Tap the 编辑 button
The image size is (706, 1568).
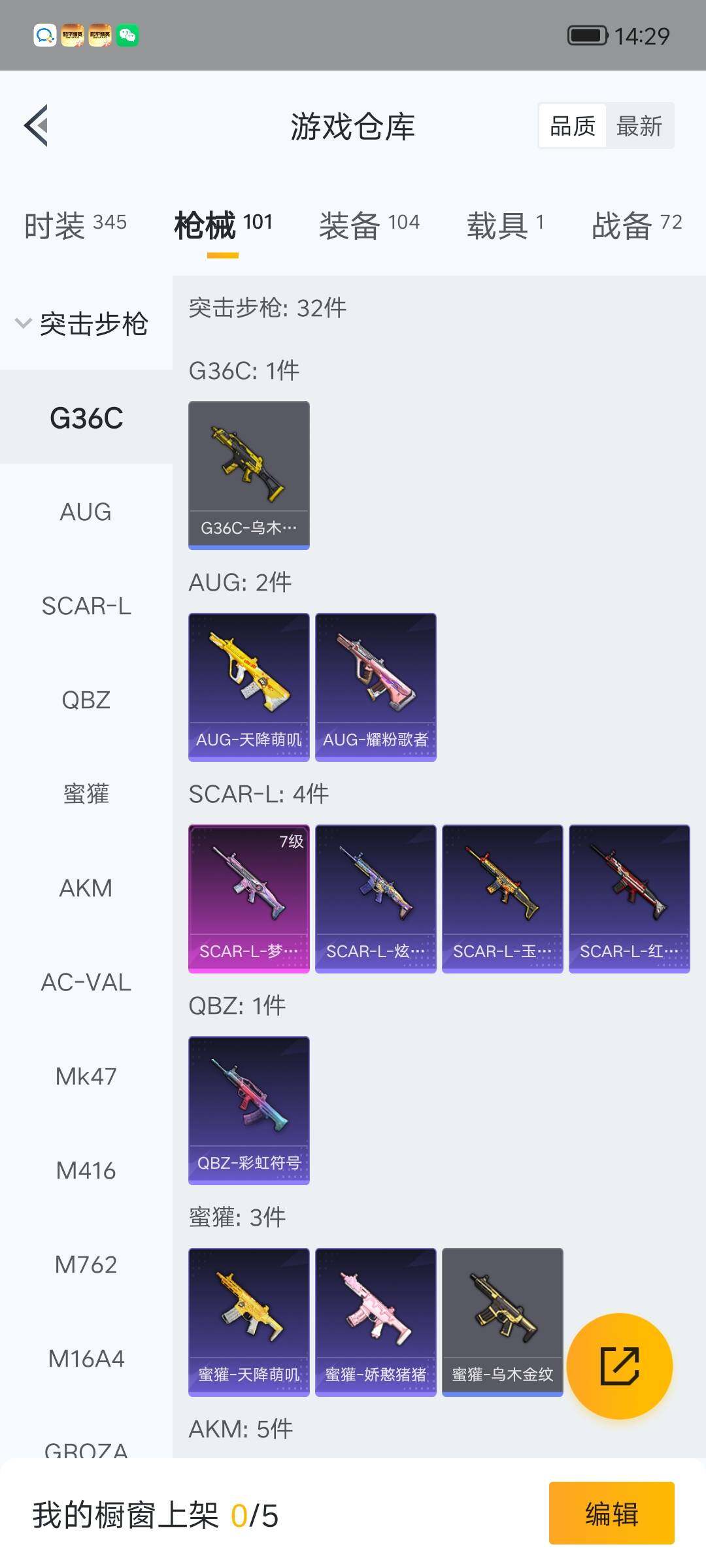coord(611,1513)
